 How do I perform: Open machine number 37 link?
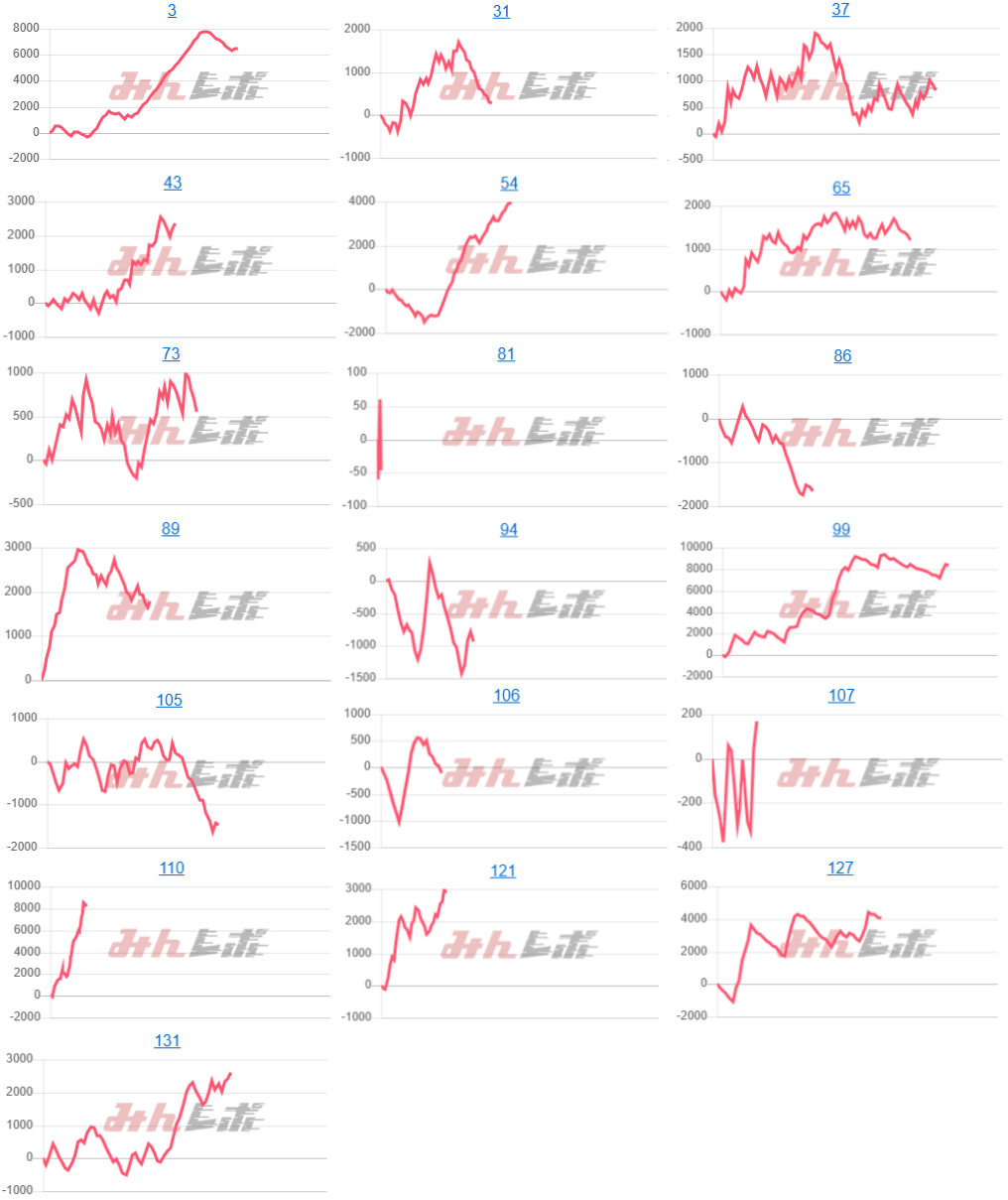pyautogui.click(x=840, y=10)
